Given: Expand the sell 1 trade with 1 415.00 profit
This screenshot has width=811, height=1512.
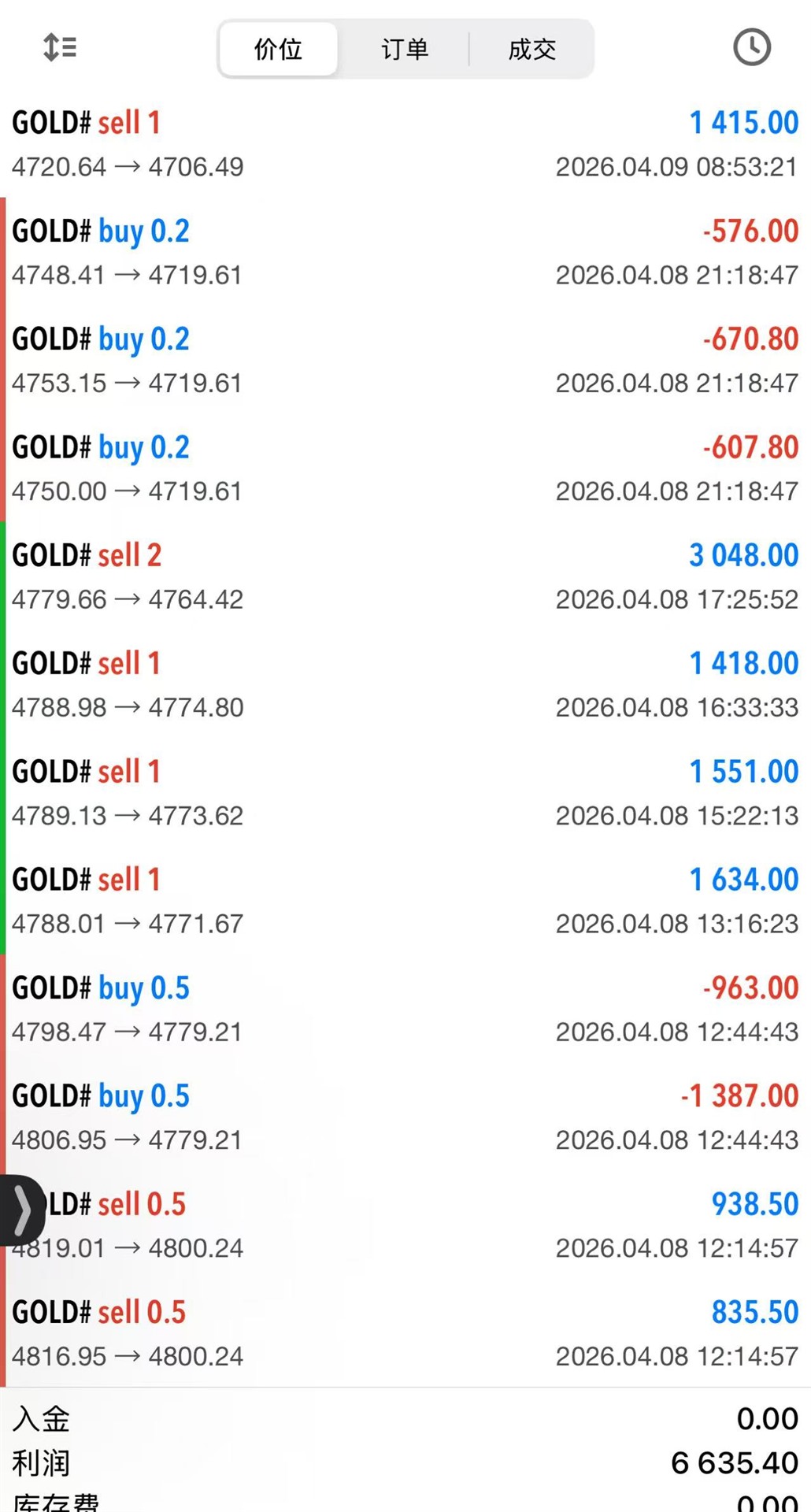Looking at the screenshot, I should tap(405, 143).
